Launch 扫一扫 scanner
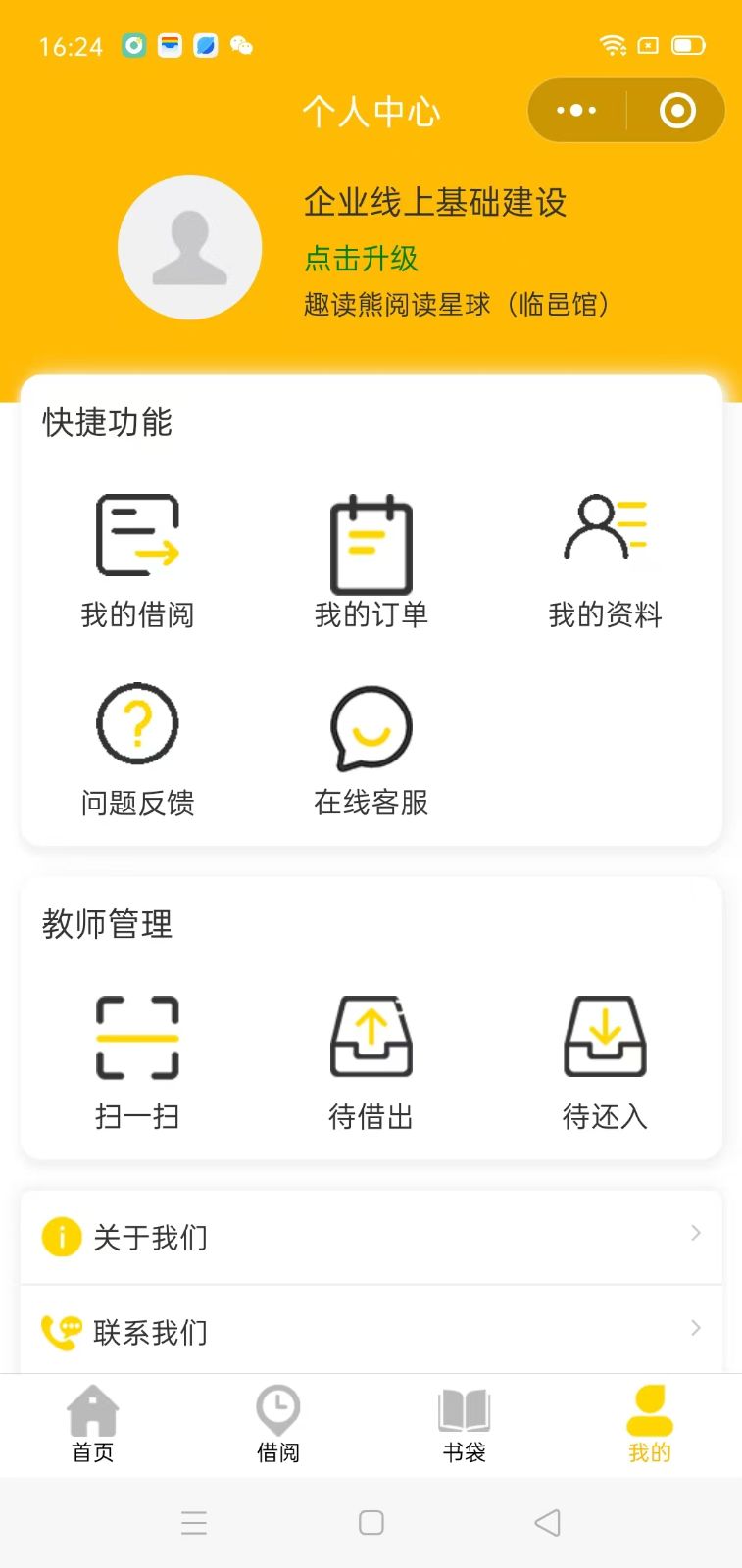 (137, 1063)
